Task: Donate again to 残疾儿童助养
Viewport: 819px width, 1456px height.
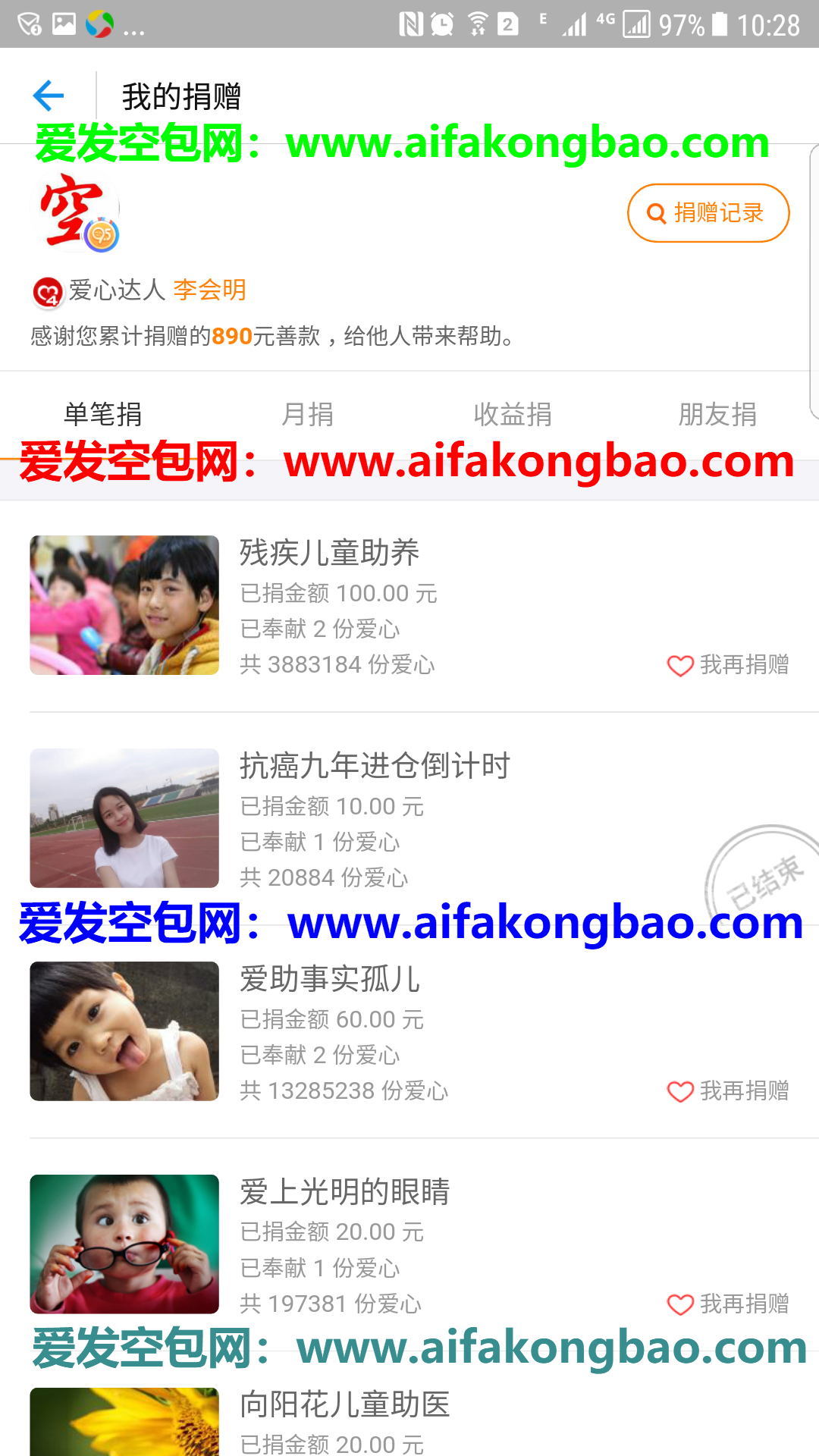Action: point(728,665)
